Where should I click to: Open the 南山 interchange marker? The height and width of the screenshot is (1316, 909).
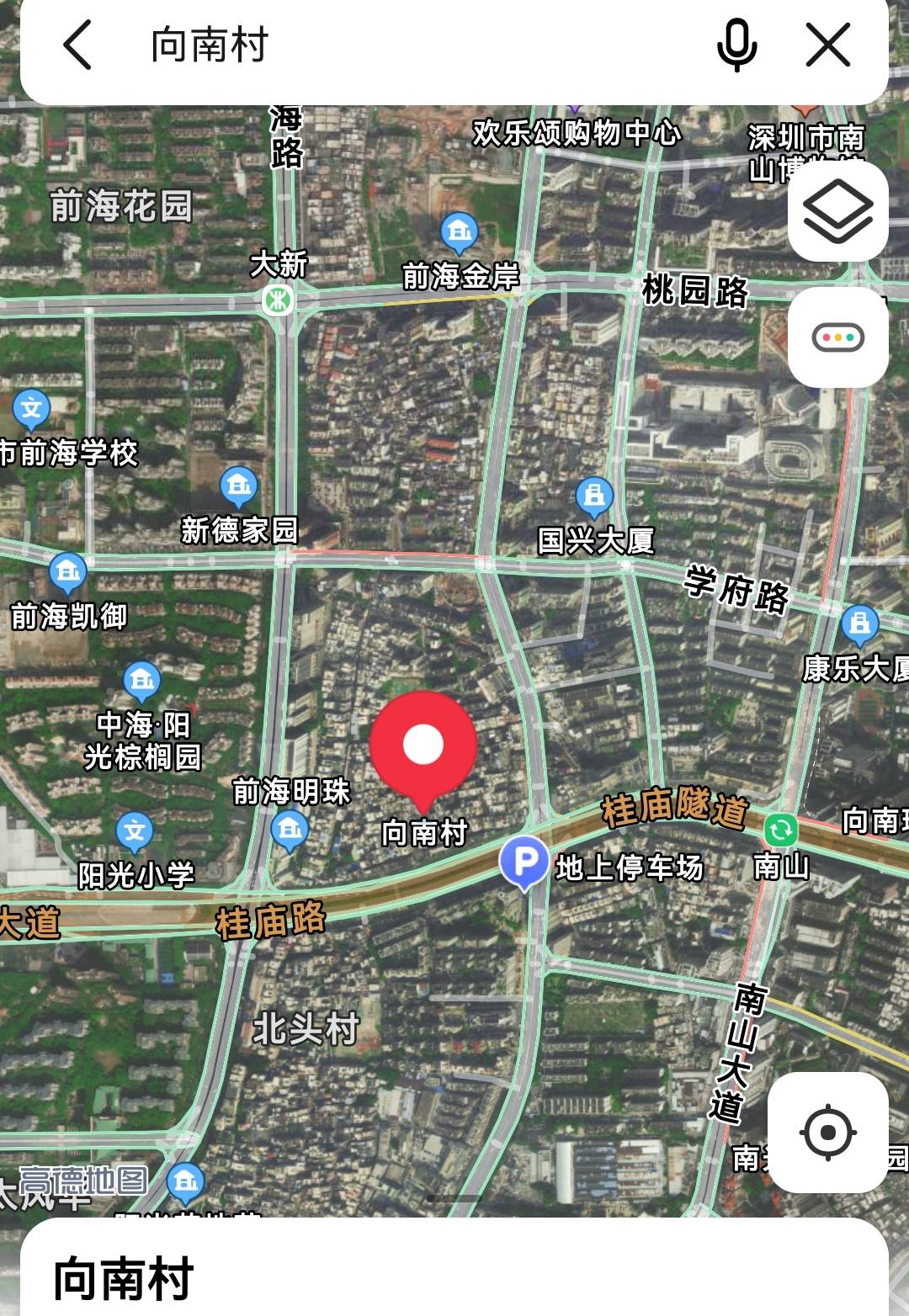pos(781,830)
